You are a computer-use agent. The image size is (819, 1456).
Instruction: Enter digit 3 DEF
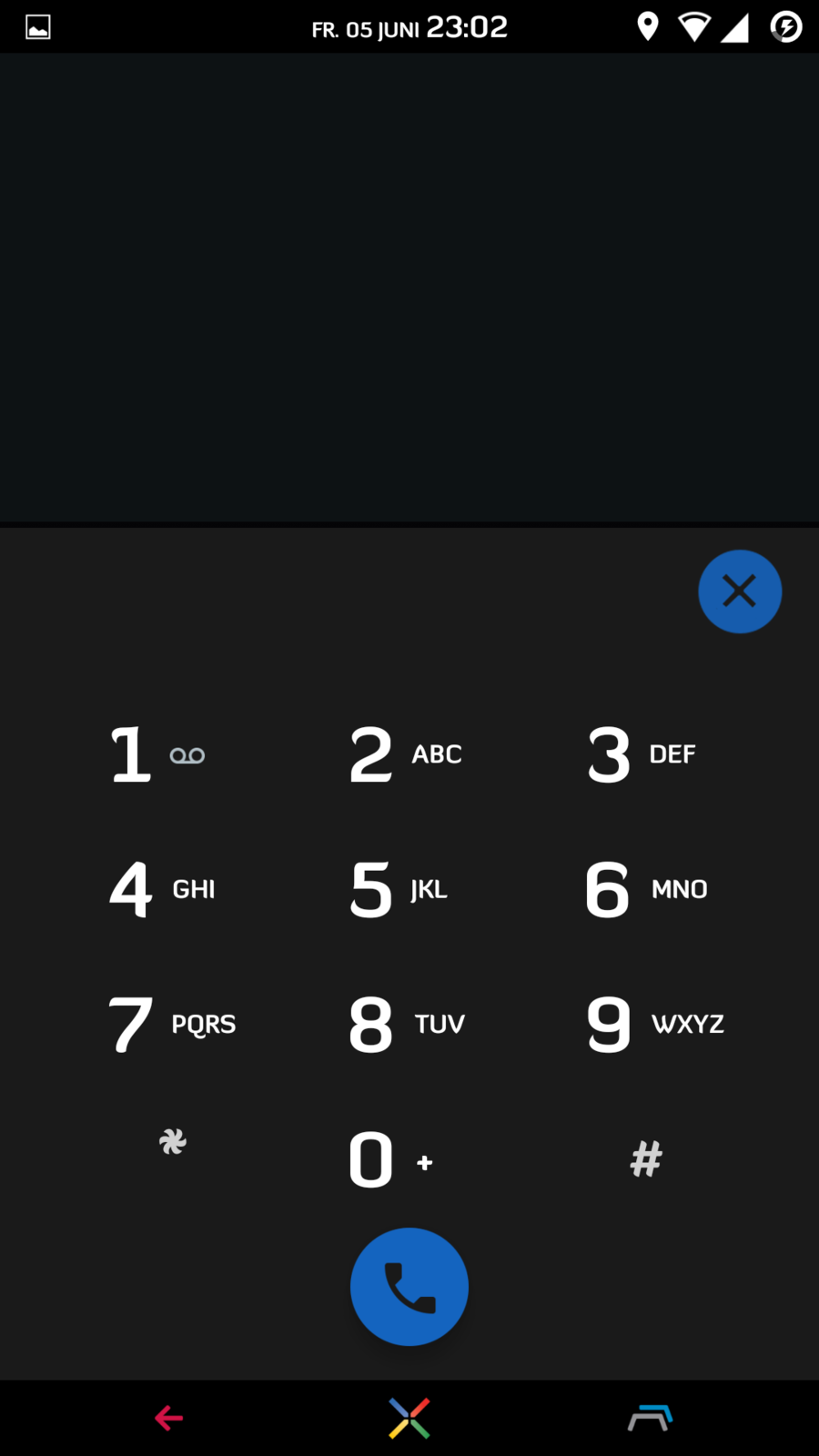(x=642, y=754)
